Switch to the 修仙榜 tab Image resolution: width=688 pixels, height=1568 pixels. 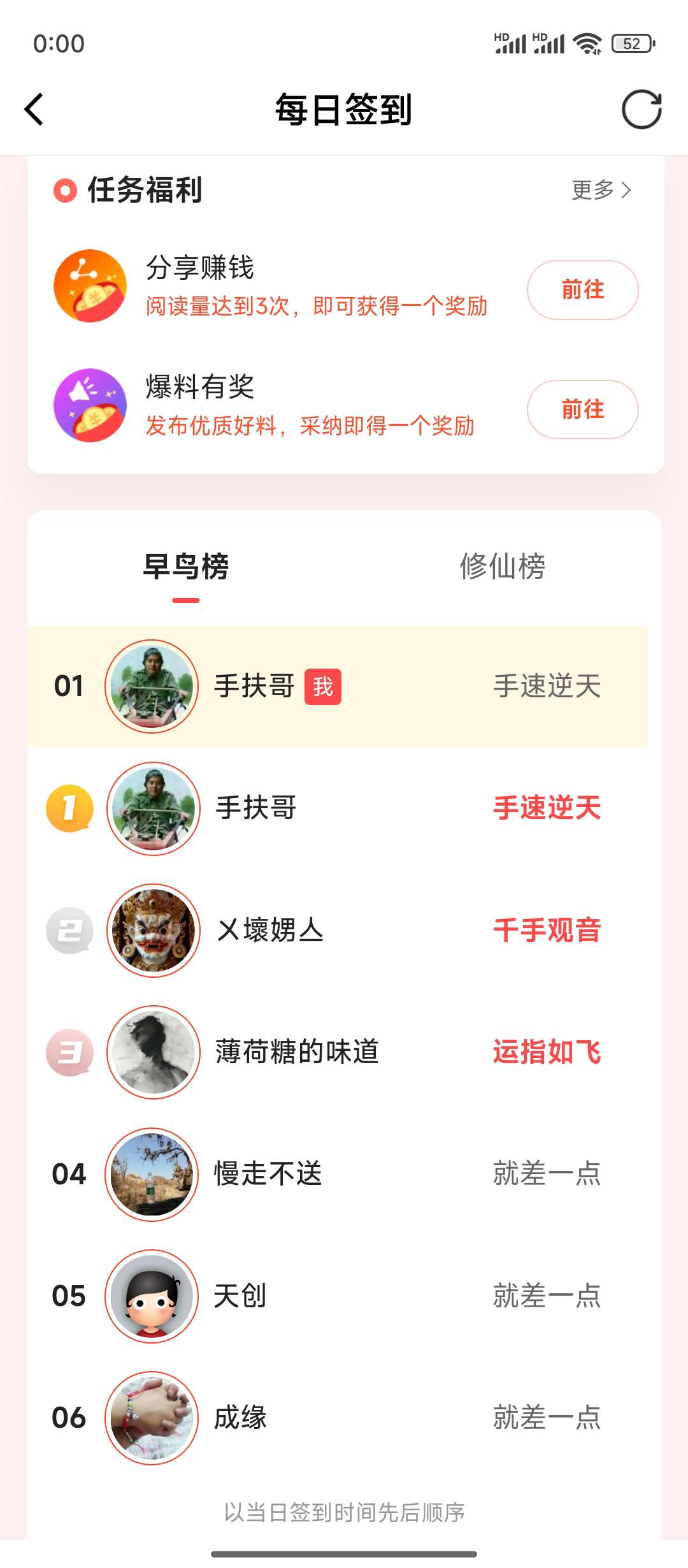point(502,567)
